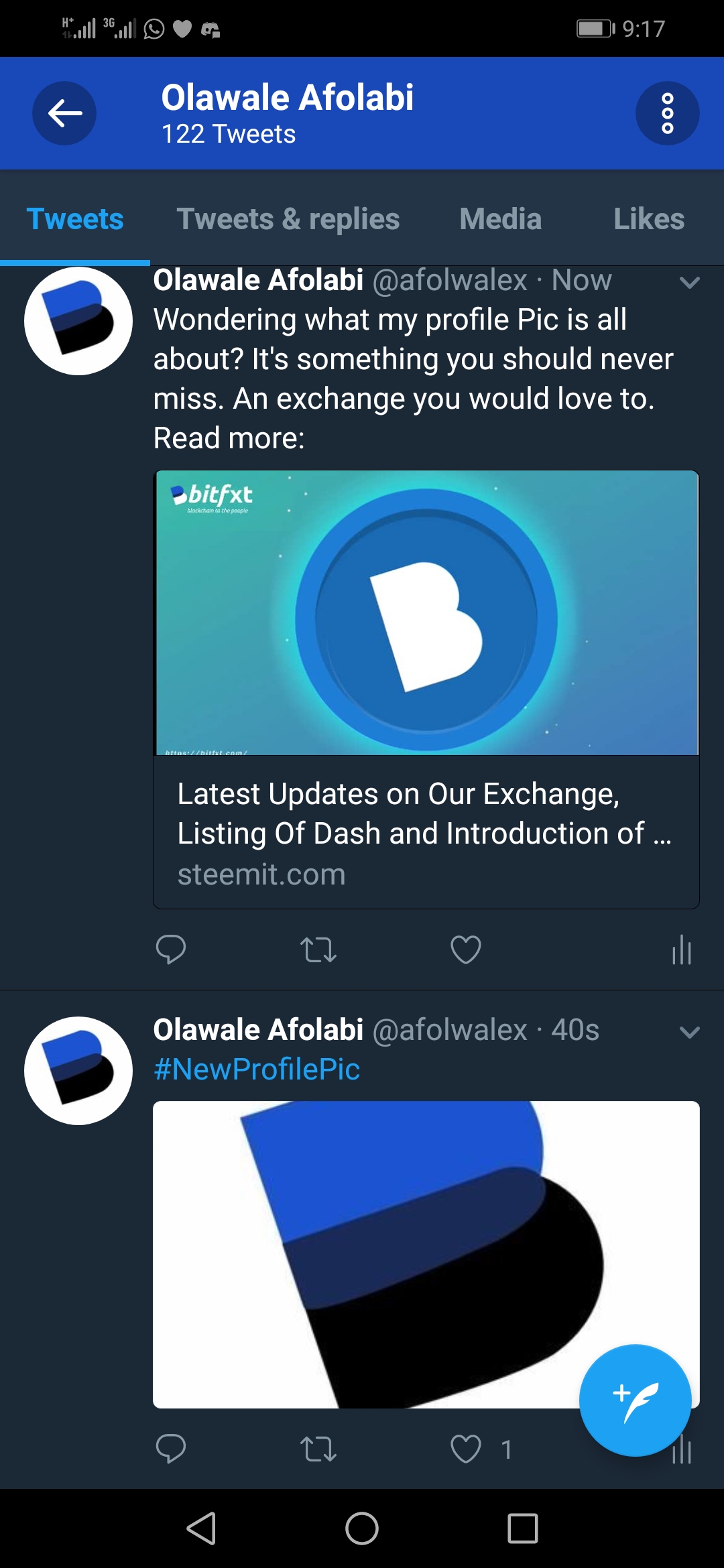This screenshot has height=1568, width=724.
Task: Open the three-dot overflow menu
Action: point(667,113)
